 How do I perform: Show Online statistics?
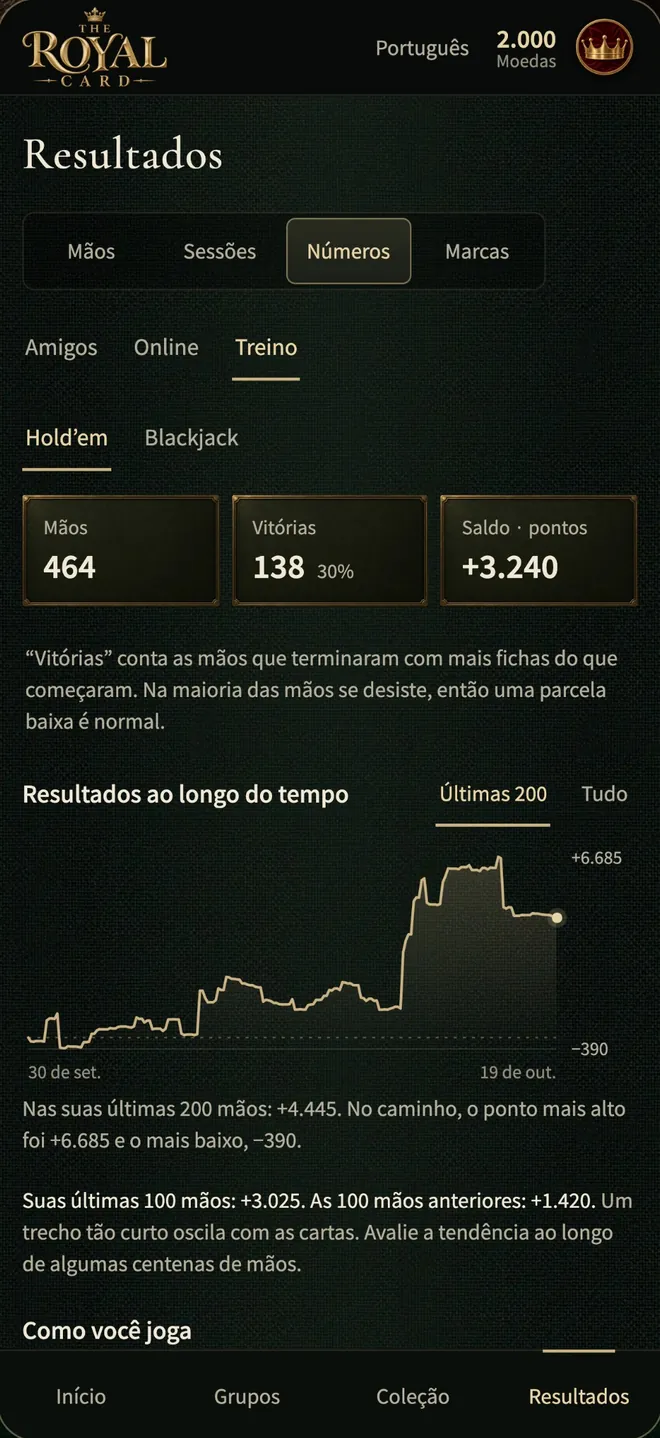tap(166, 347)
